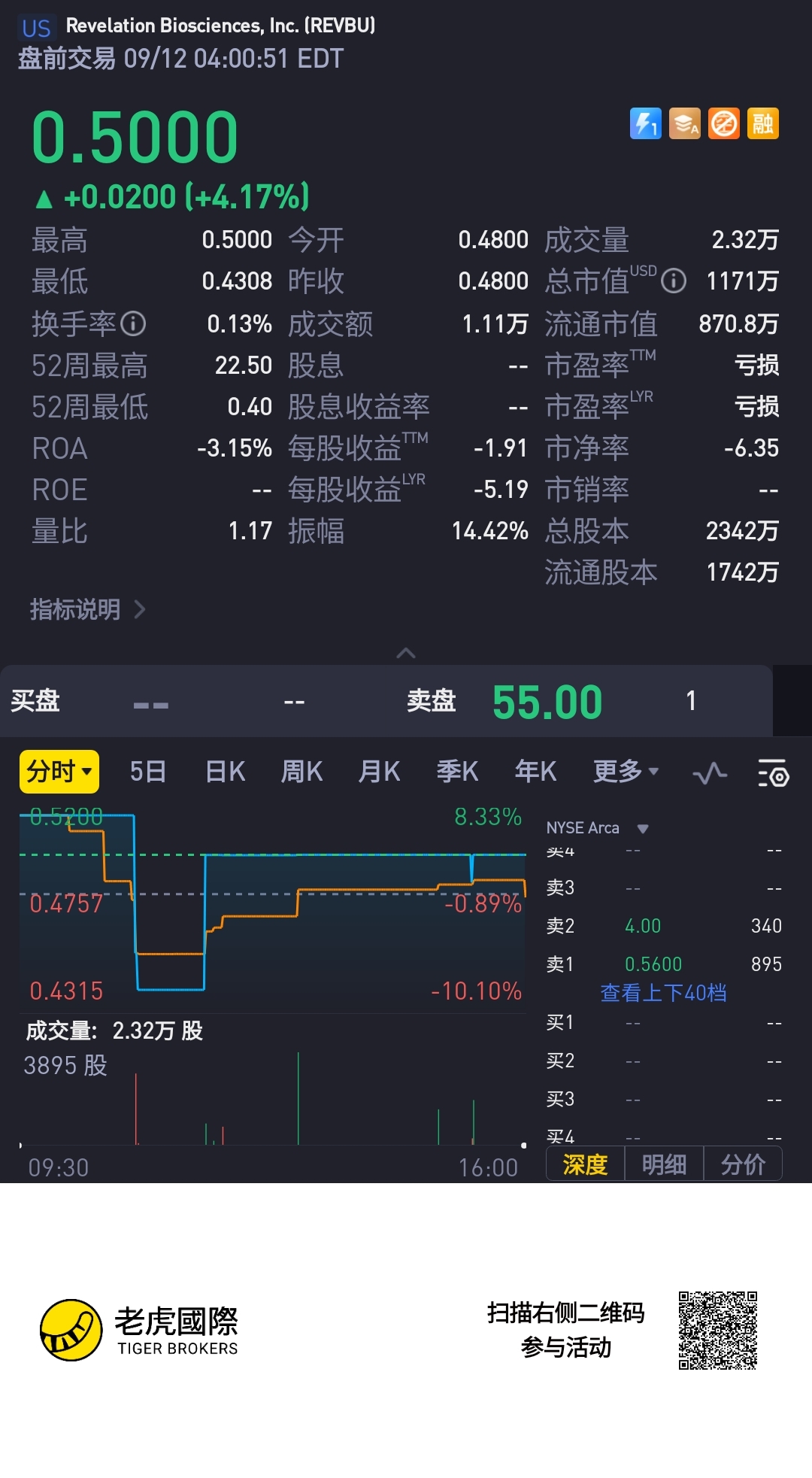Screen dimensions: 812x1478
Task: Tap the info icon beside 总市值
Action: (674, 281)
